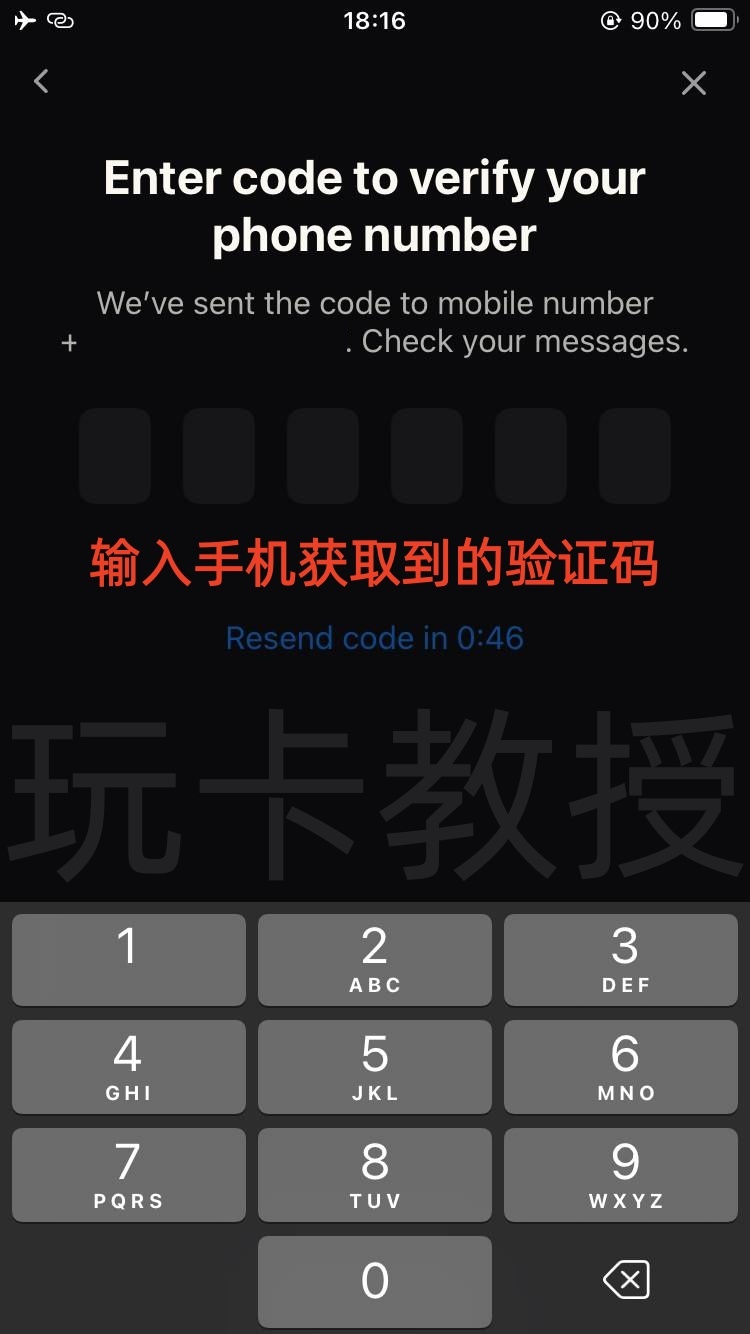Viewport: 750px width, 1334px height.
Task: Tap the Resend code link
Action: tap(374, 638)
